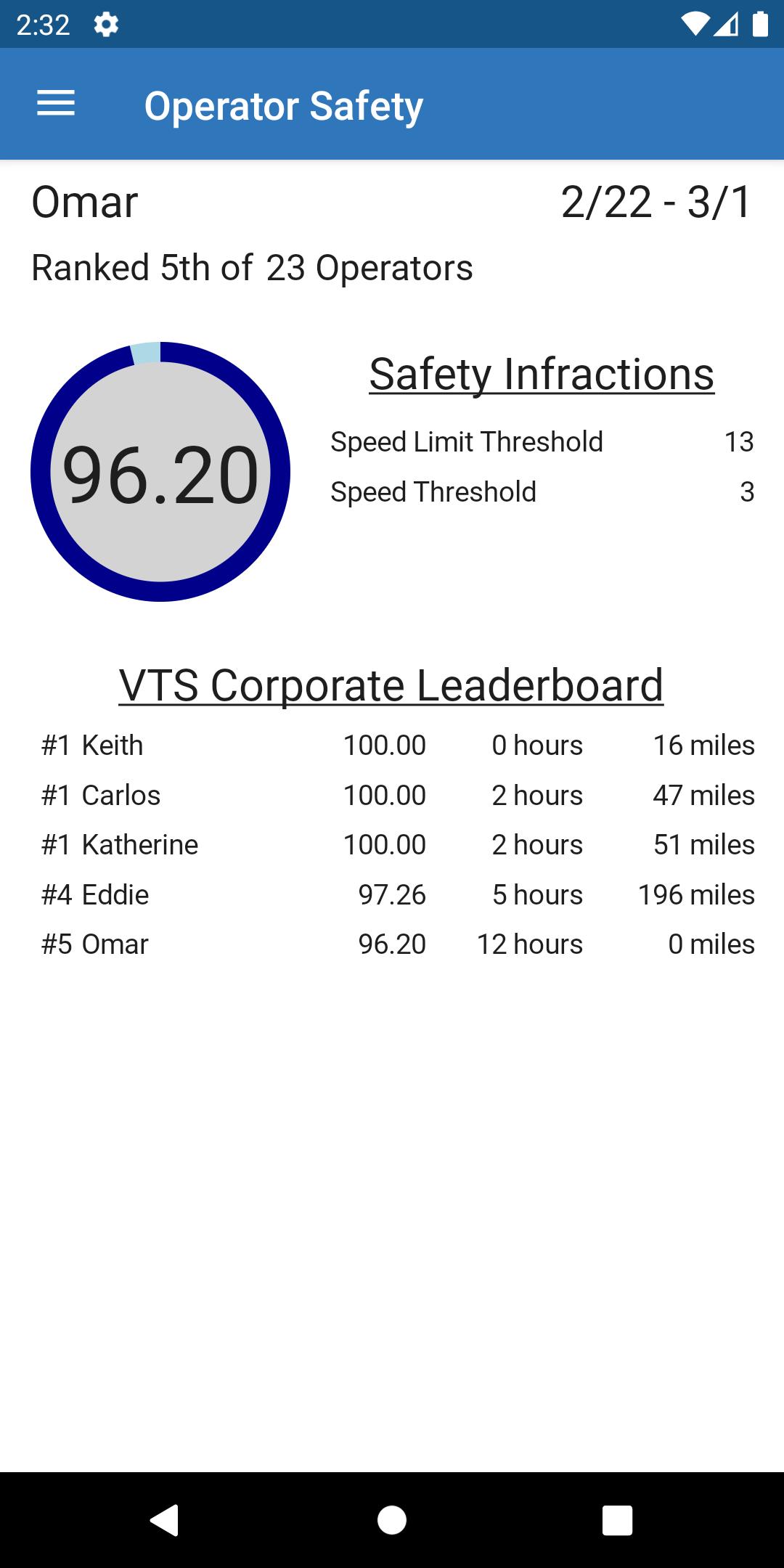Go back using the system back button
This screenshot has width=784, height=1568.
point(165,1519)
